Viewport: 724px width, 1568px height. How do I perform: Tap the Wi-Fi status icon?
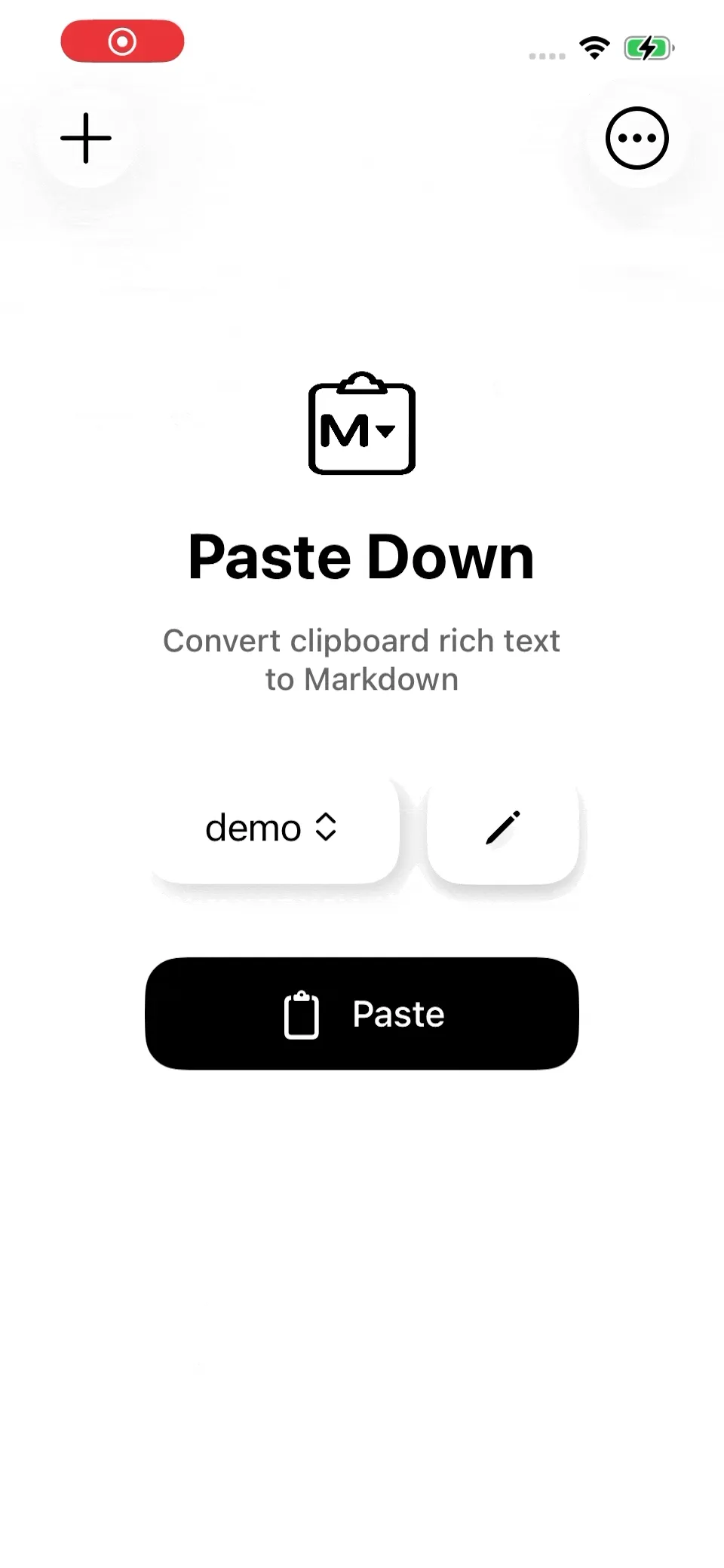click(595, 47)
